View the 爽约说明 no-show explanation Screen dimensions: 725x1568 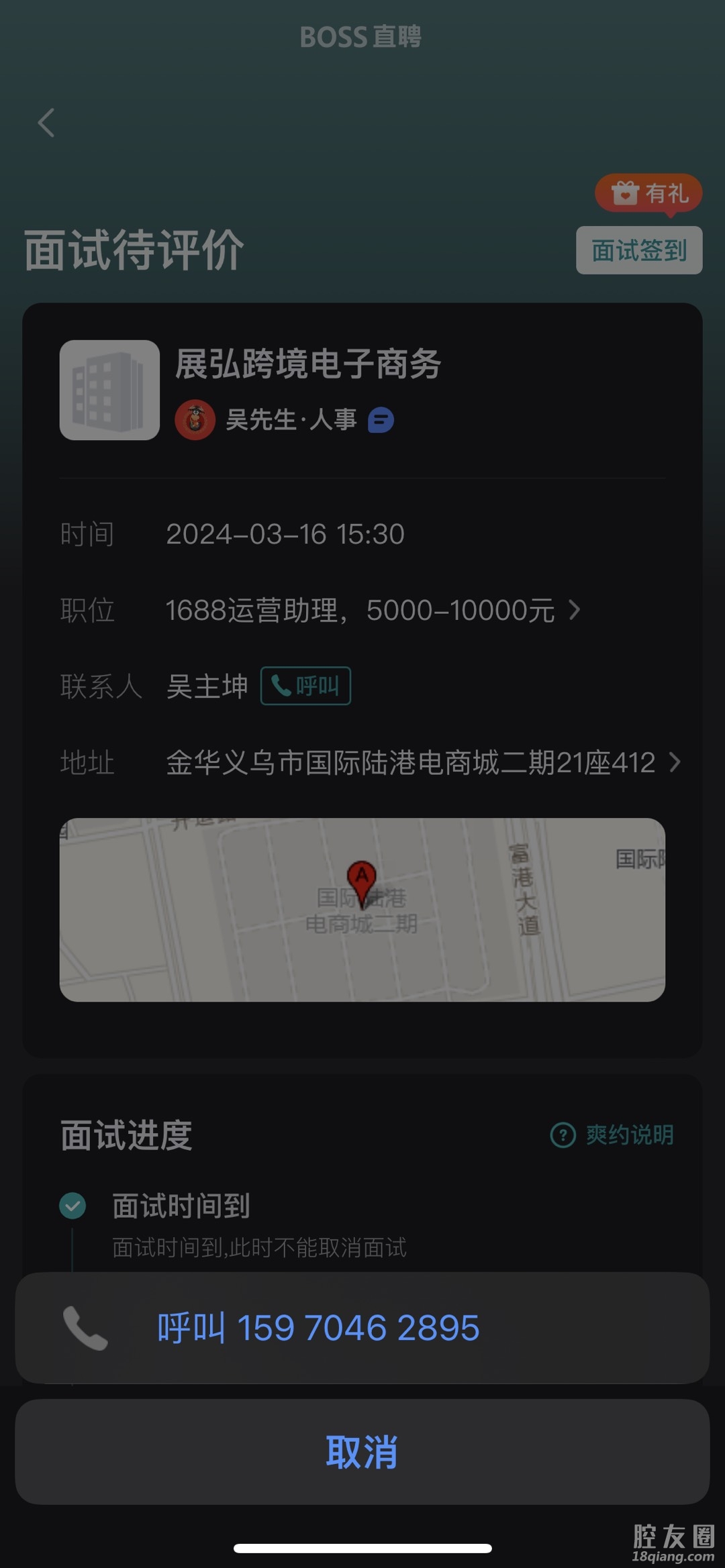pos(612,1135)
